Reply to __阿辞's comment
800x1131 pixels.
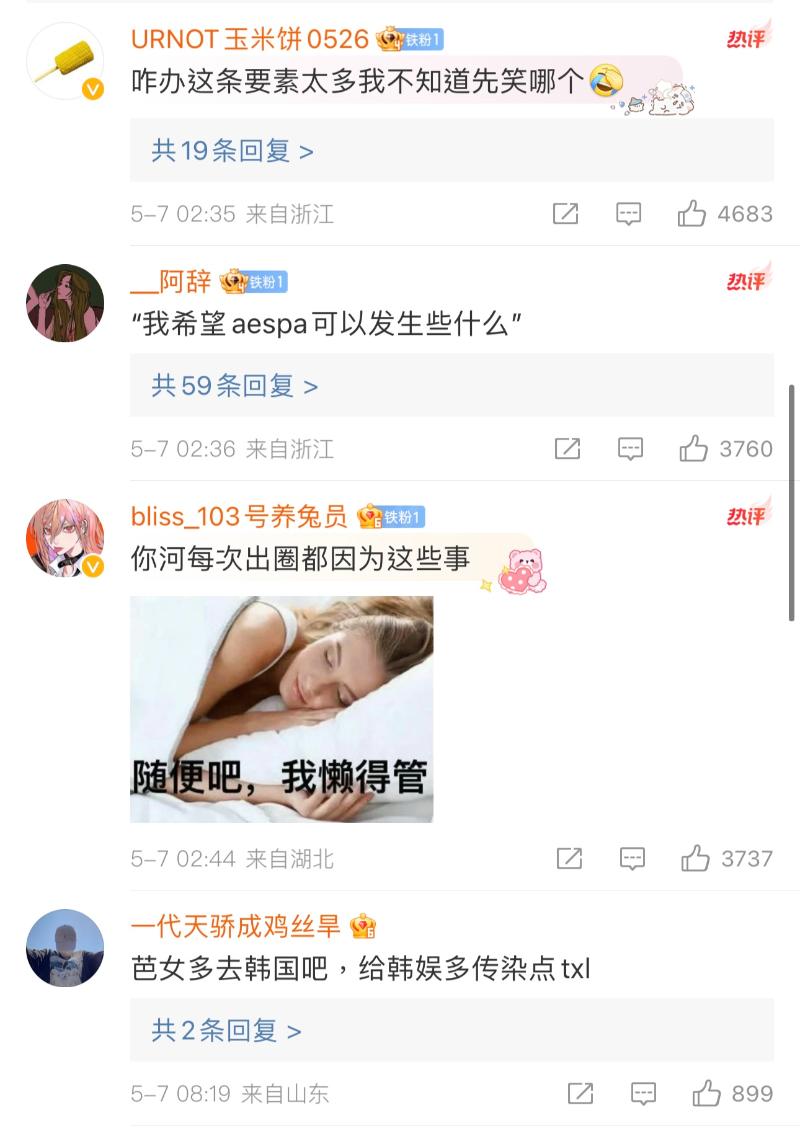click(630, 449)
